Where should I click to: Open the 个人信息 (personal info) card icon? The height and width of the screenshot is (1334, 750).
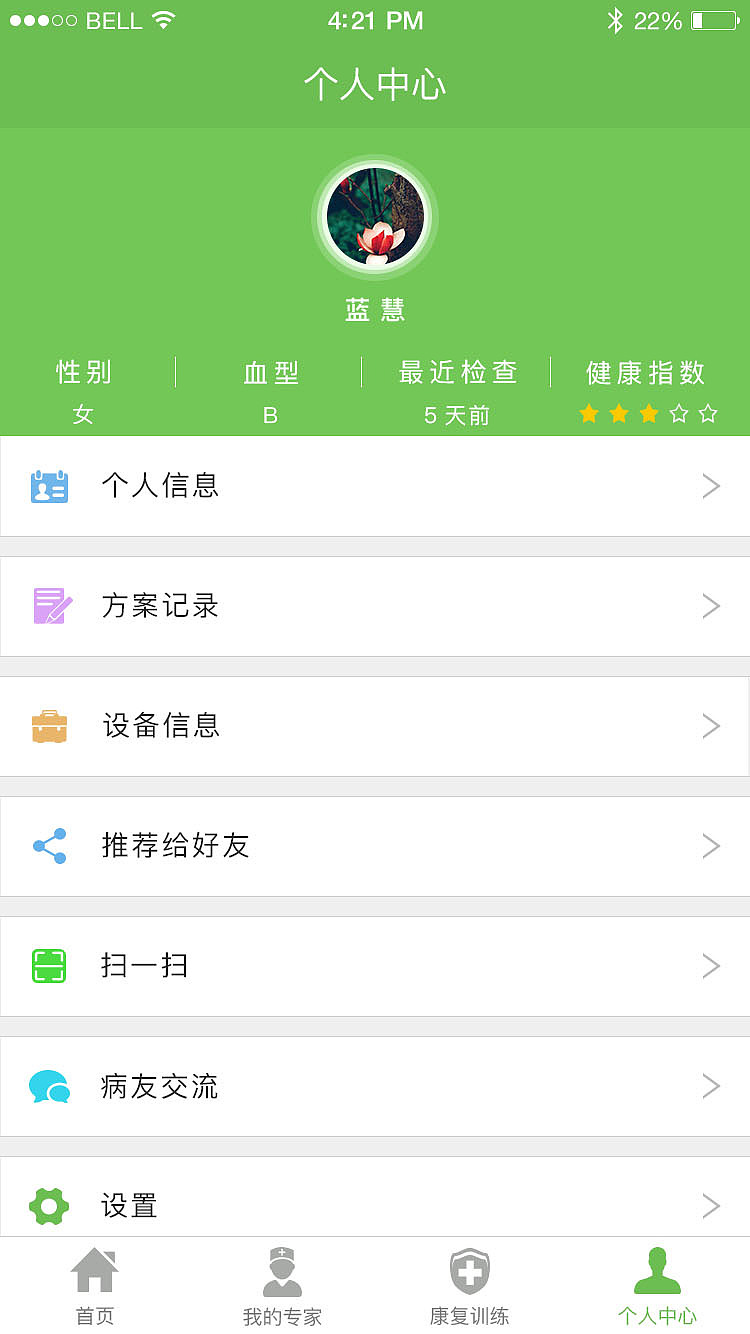pos(50,486)
